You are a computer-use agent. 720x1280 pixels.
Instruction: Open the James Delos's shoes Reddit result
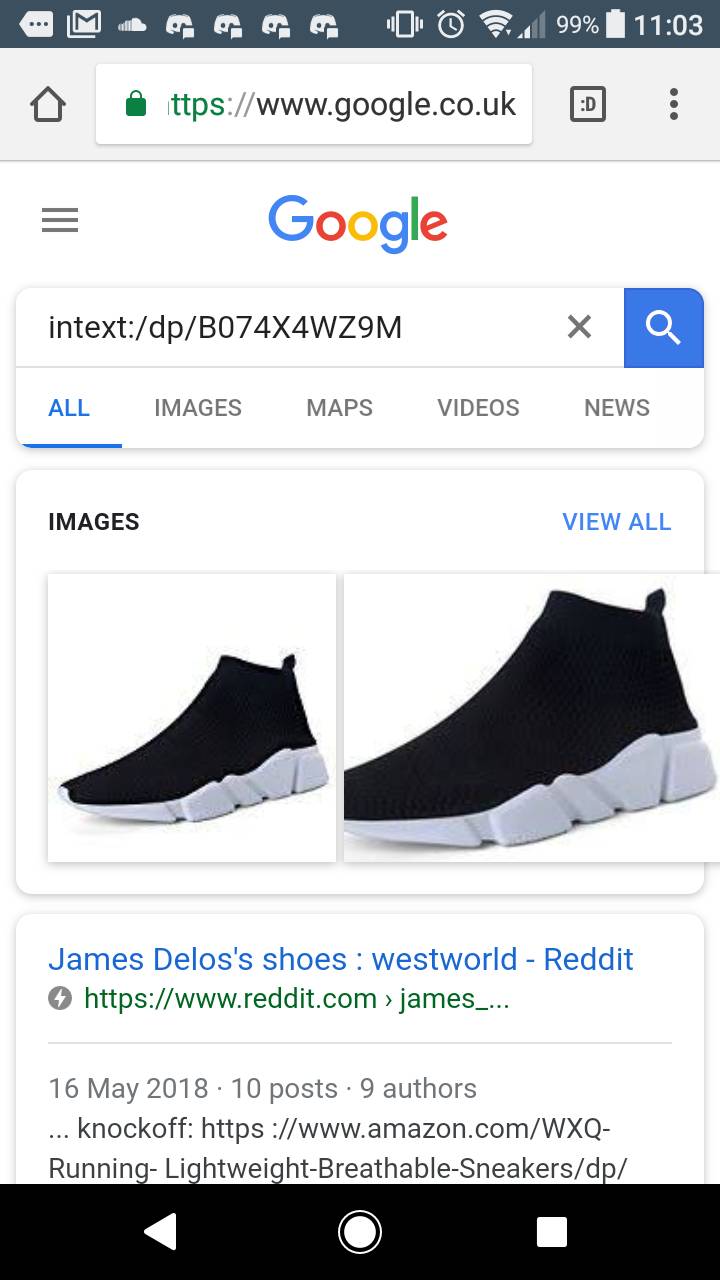click(x=340, y=959)
